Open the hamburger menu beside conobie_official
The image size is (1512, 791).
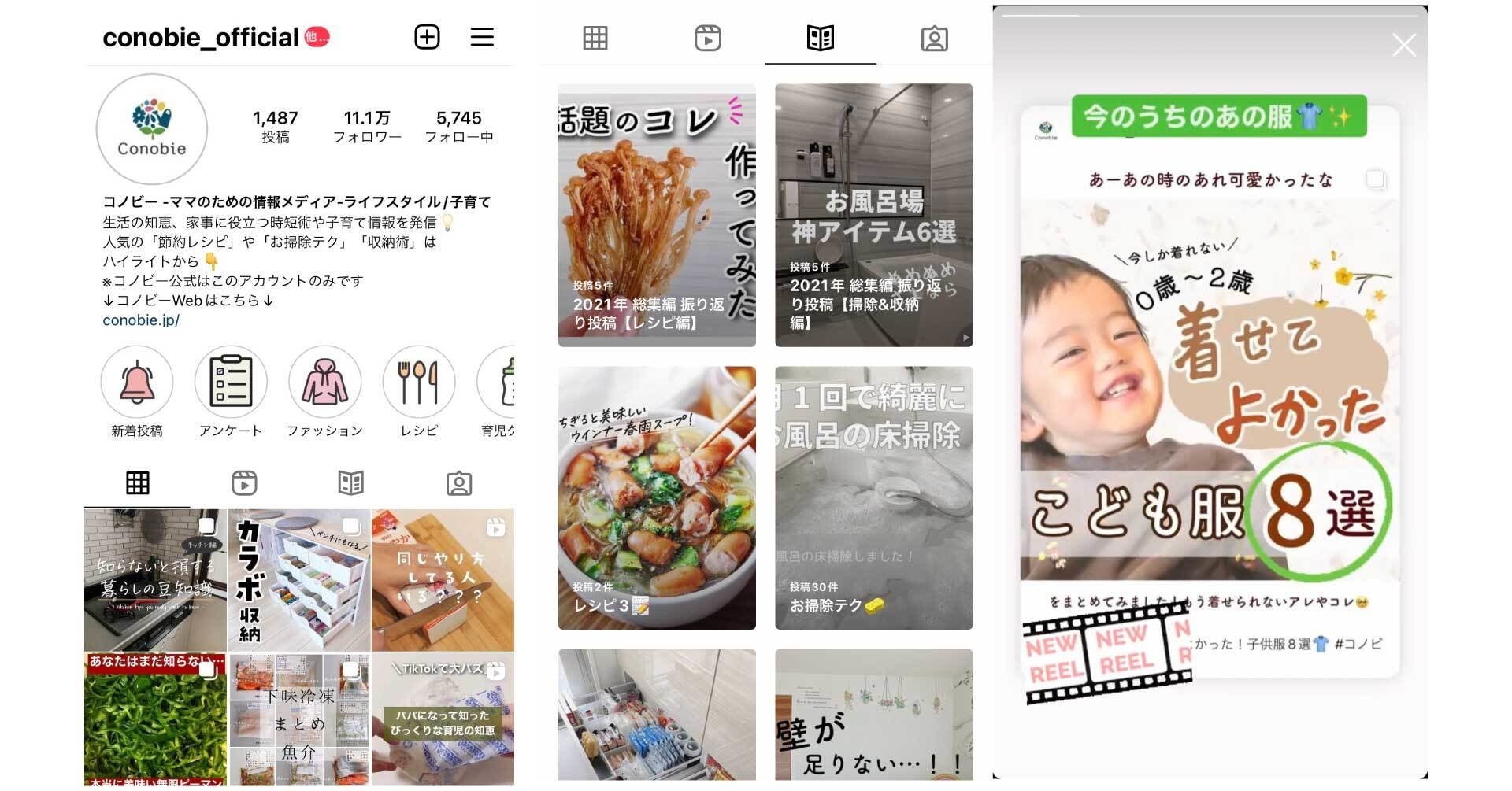click(482, 37)
